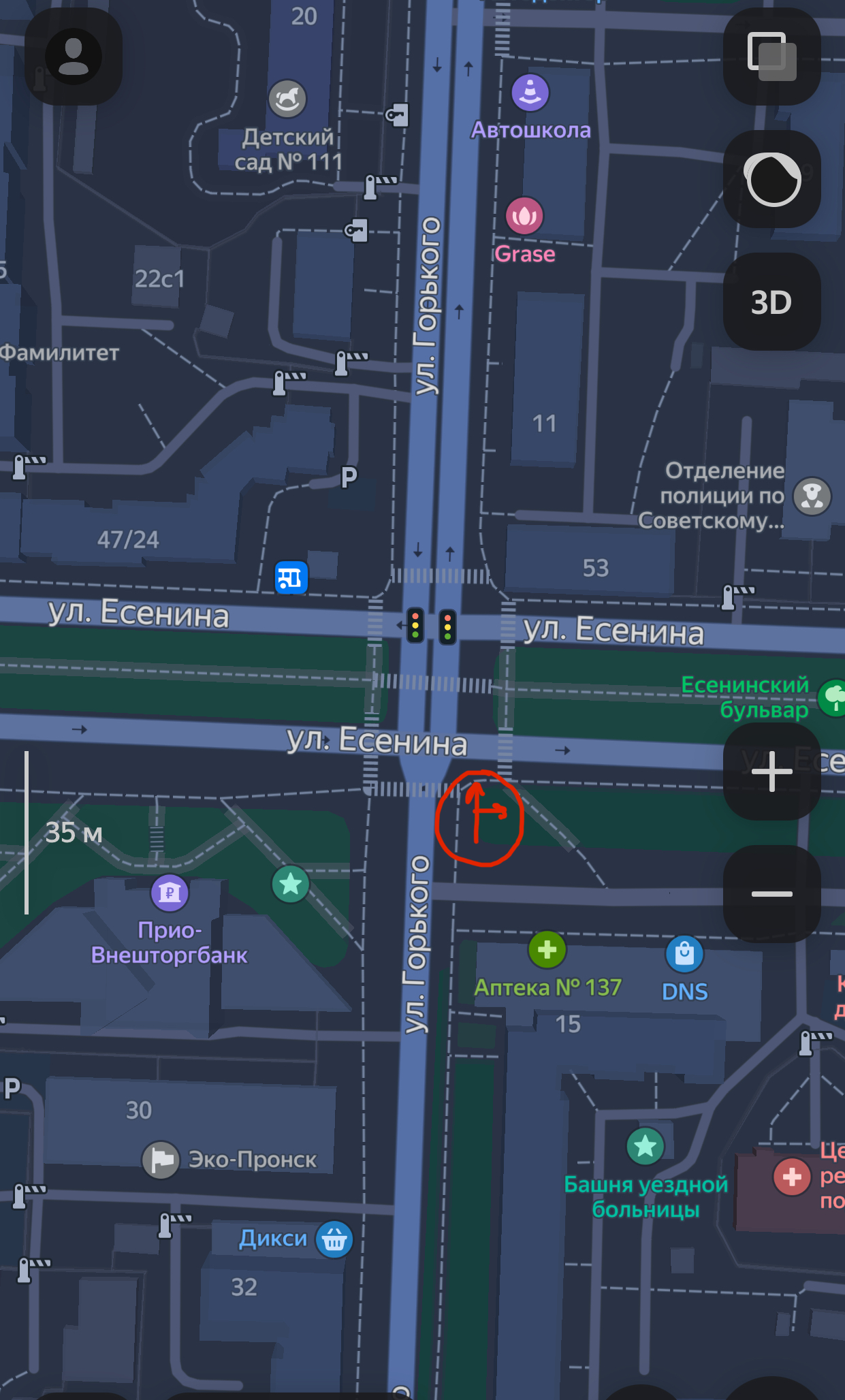
Task: Open the DNS store marker
Action: coord(684,954)
